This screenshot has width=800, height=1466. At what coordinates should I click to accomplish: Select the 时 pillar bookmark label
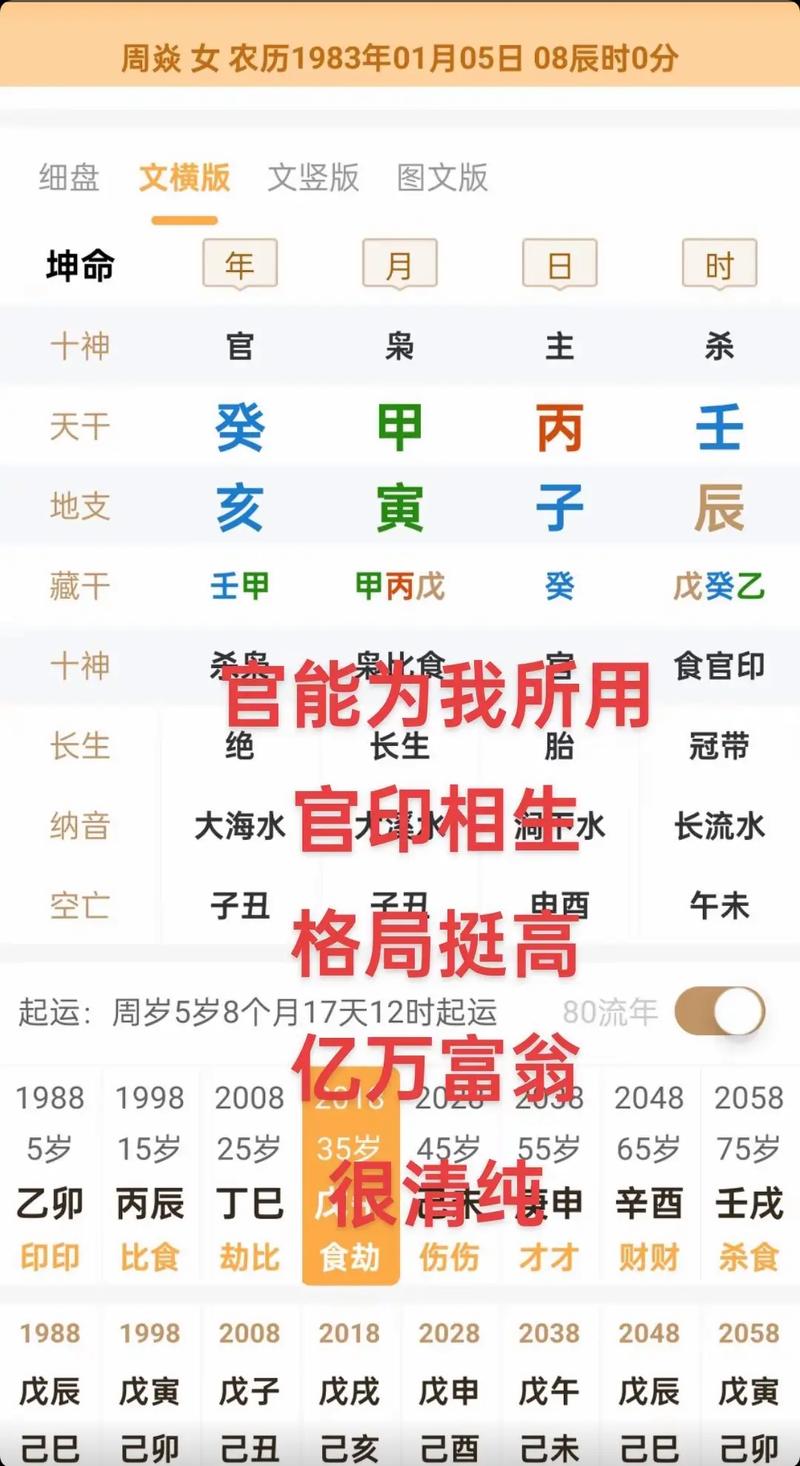point(719,263)
